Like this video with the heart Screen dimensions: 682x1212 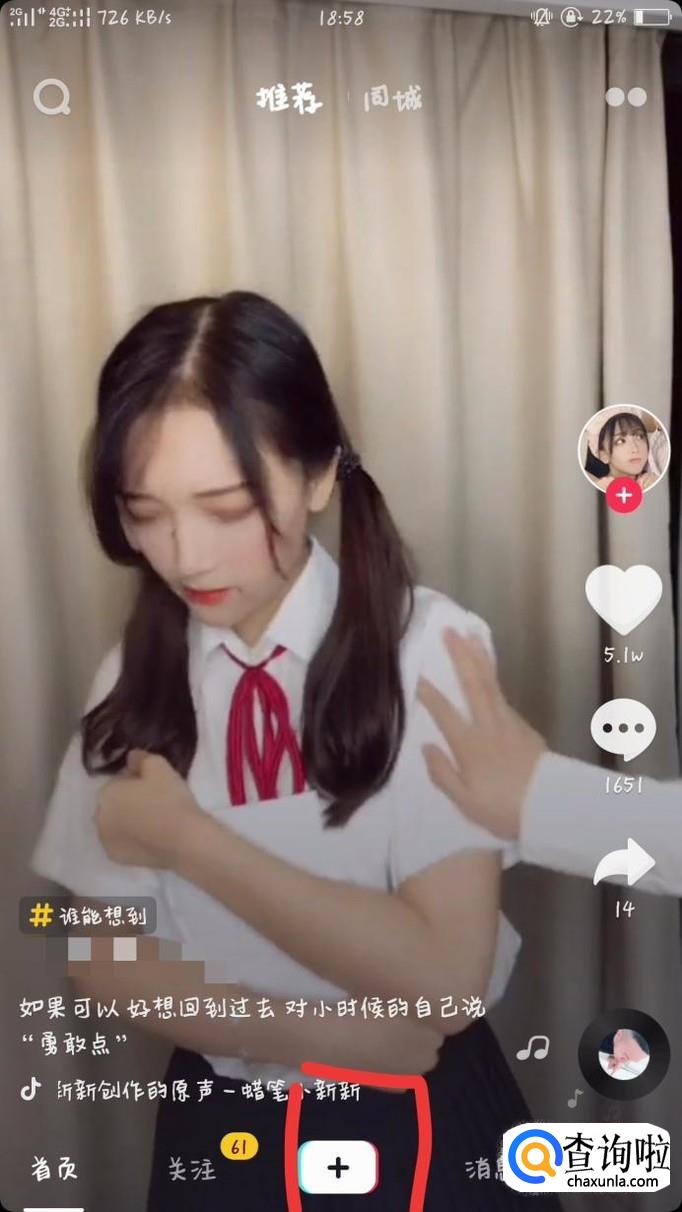click(623, 599)
